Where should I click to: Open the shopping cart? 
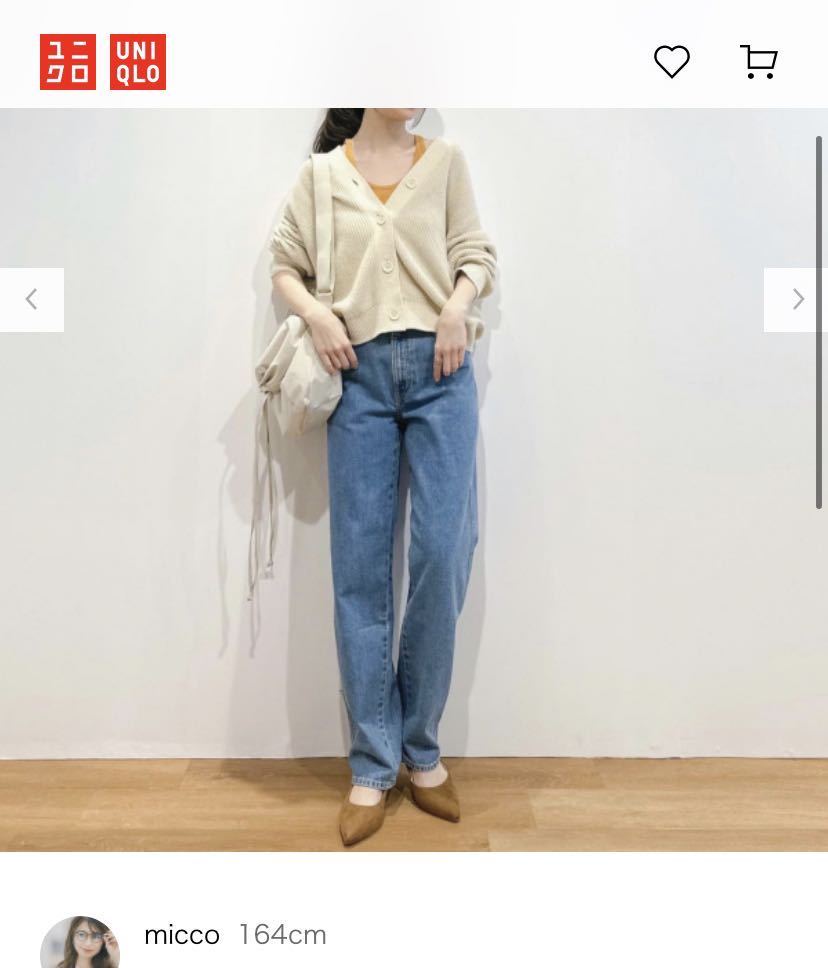click(759, 62)
